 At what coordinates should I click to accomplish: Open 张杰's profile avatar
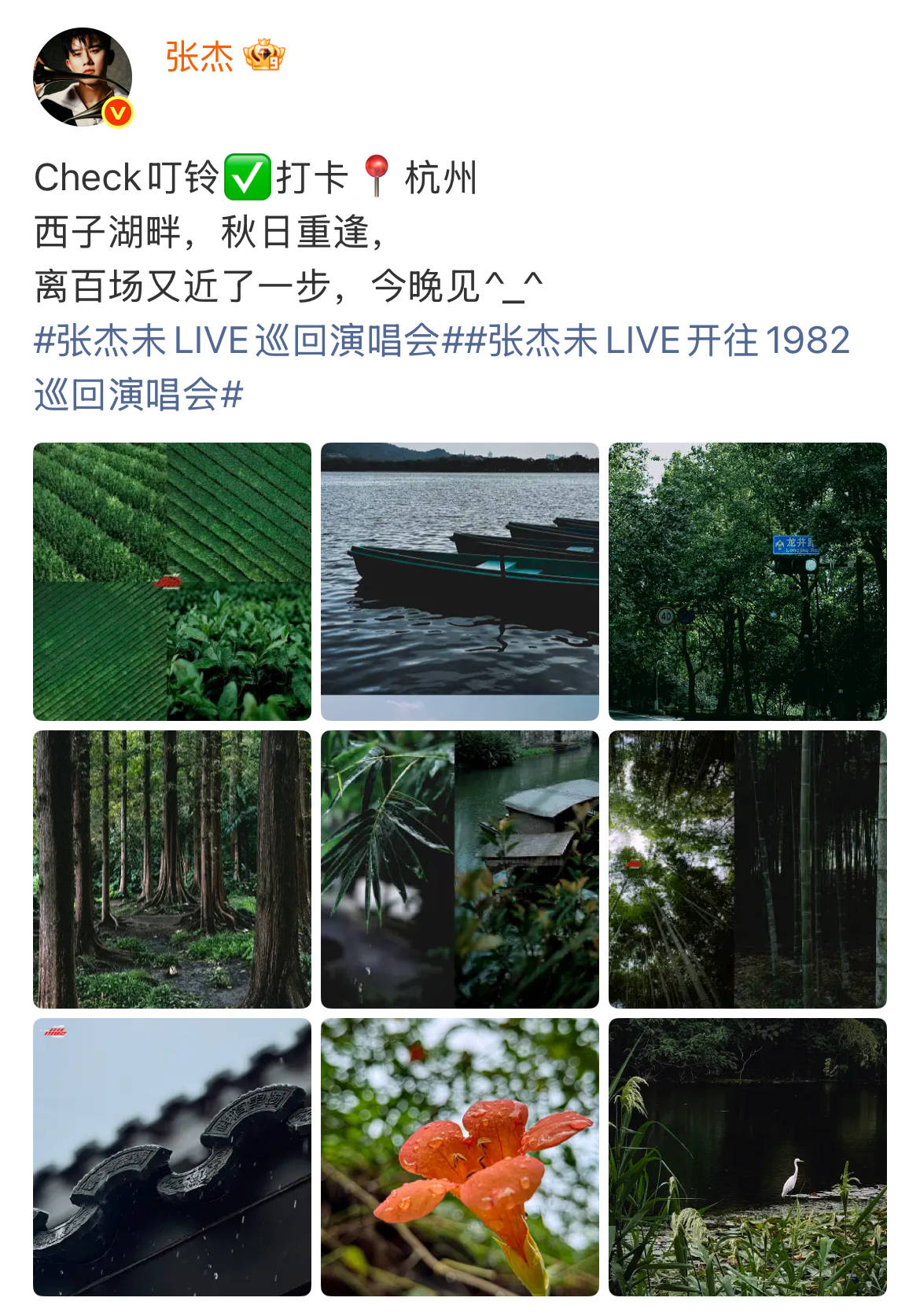(x=83, y=75)
